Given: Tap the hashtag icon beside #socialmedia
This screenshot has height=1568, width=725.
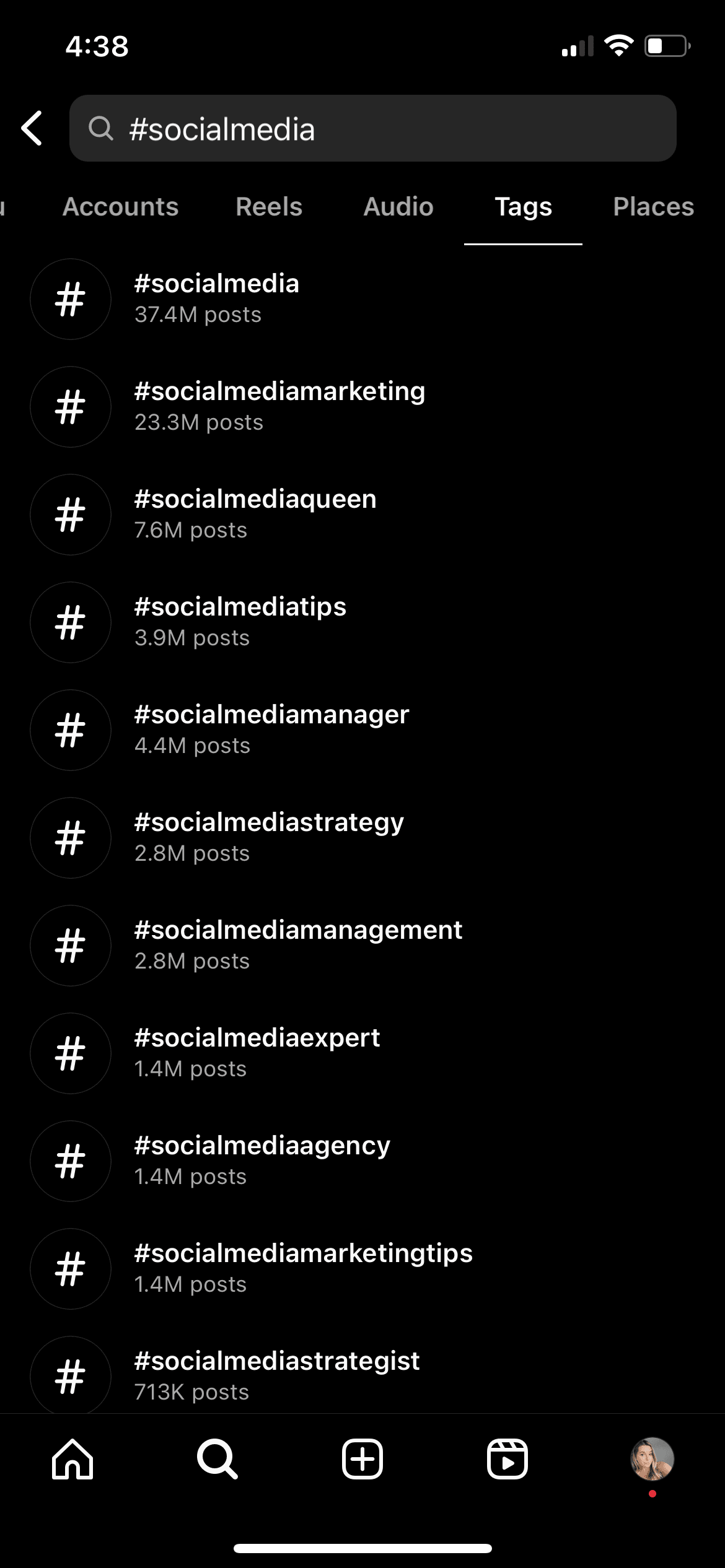Looking at the screenshot, I should pyautogui.click(x=70, y=299).
